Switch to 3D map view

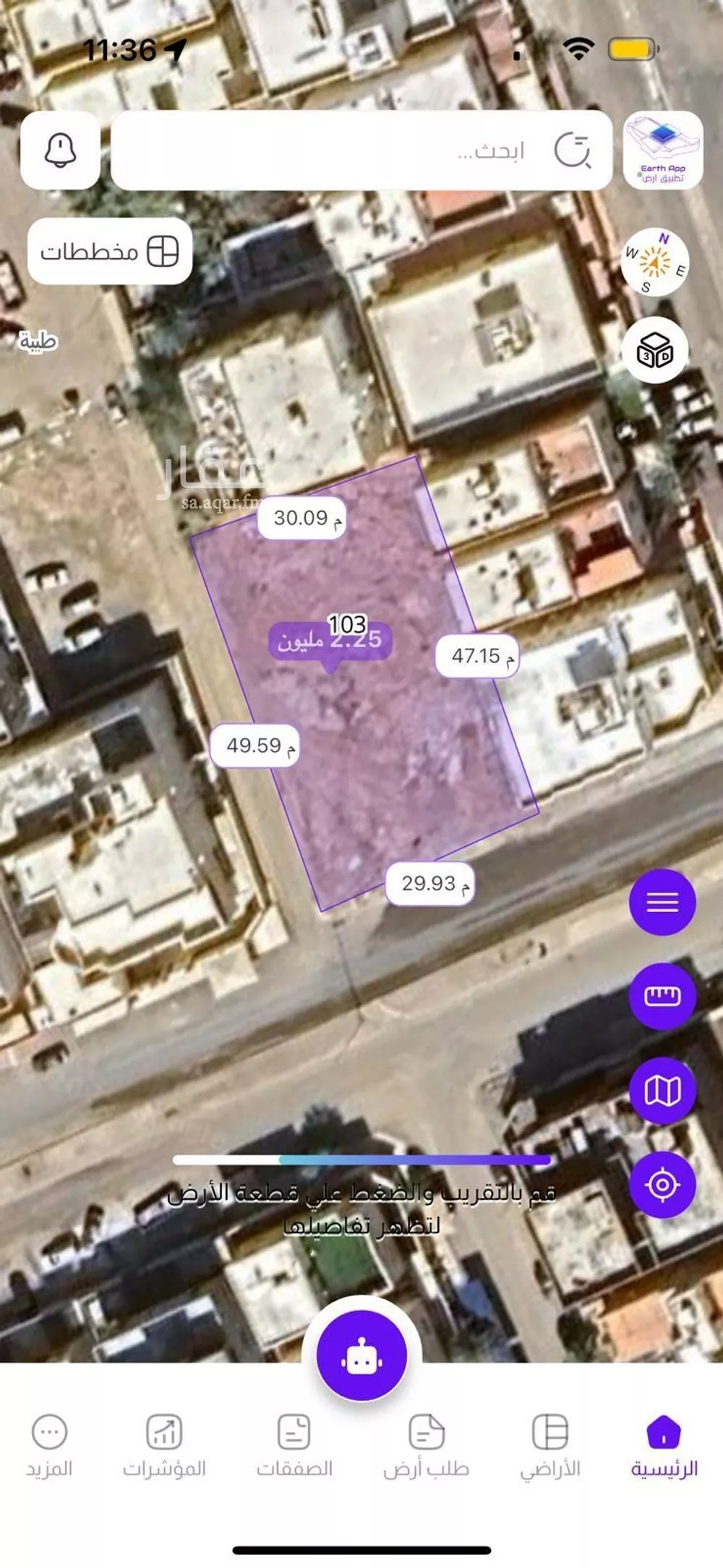point(654,351)
